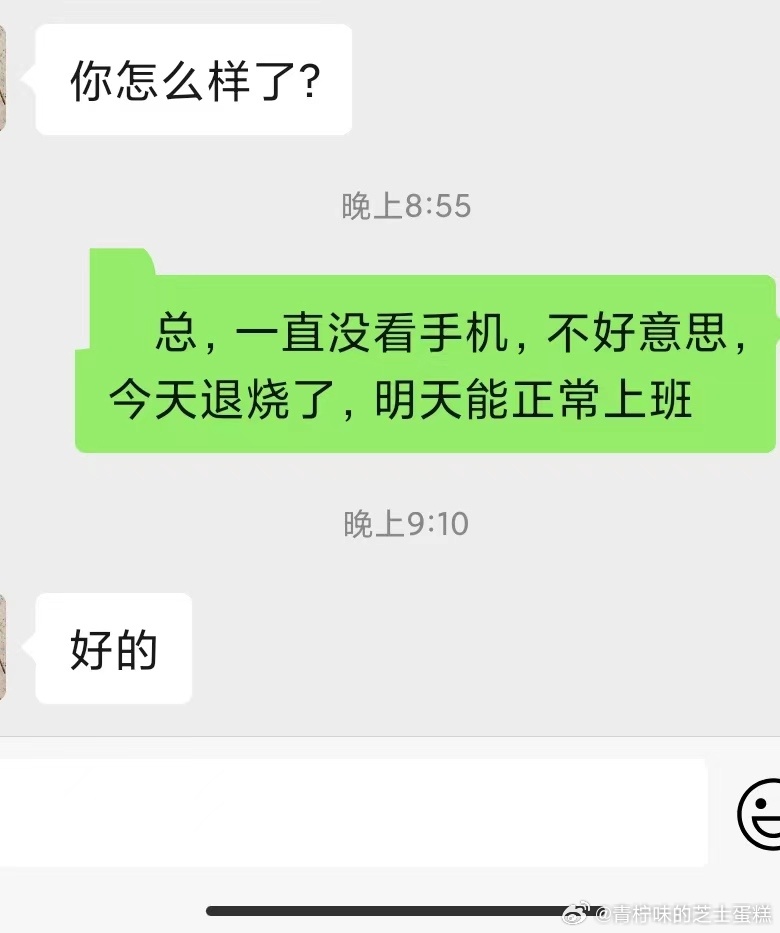Open sender's avatar beside "你怎么样了?"
The width and height of the screenshot is (780, 933).
click(x=3, y=79)
